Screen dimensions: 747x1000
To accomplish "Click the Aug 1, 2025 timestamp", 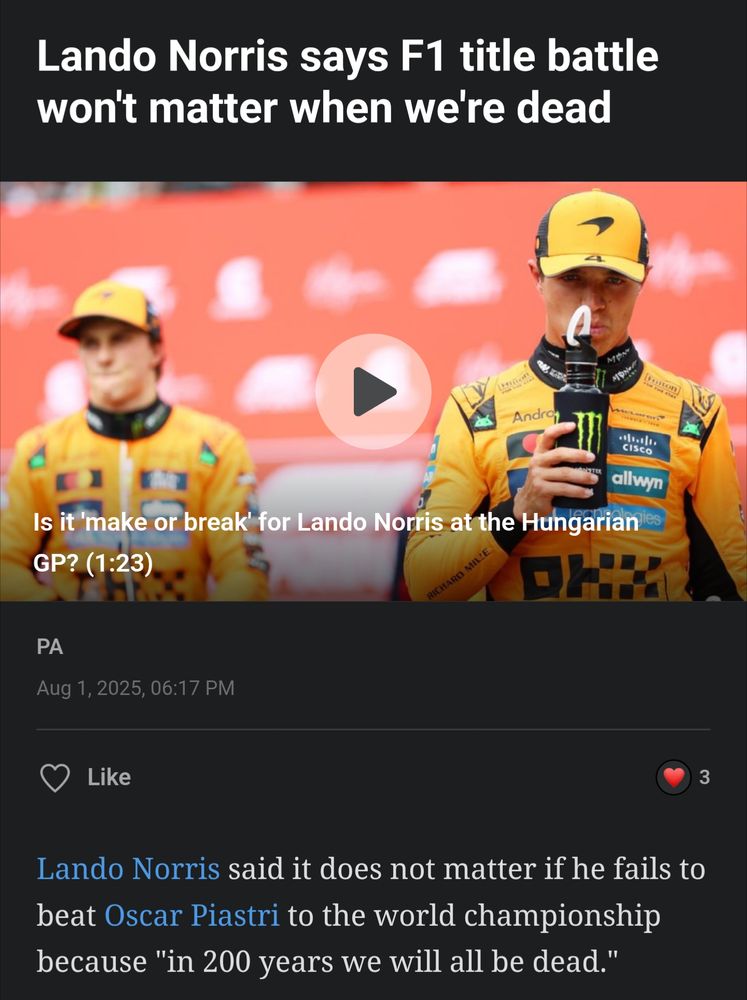I will click(x=136, y=687).
